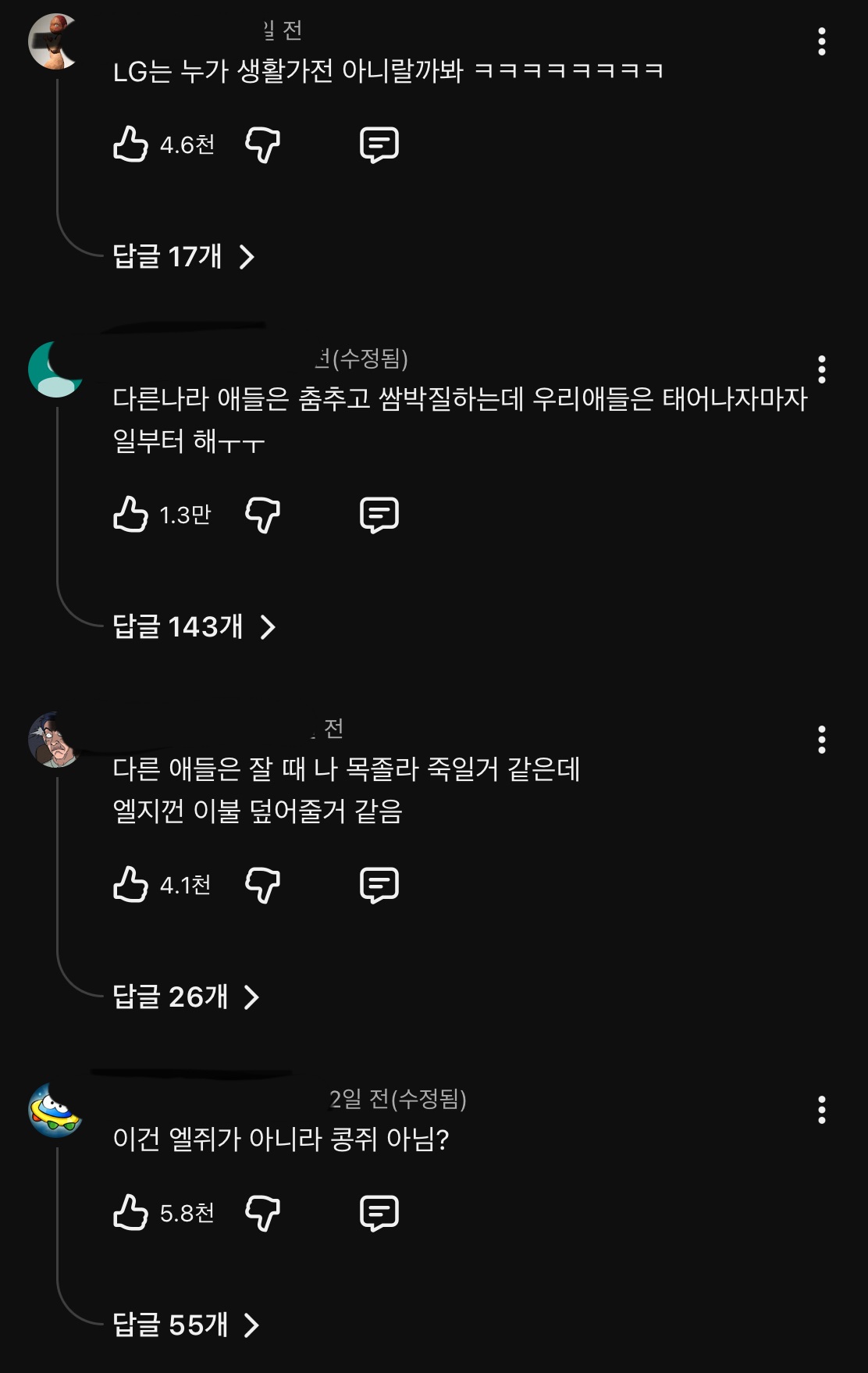Dislike the comment with 5.8천 likes
Viewport: 868px width, 1373px height.
262,1213
